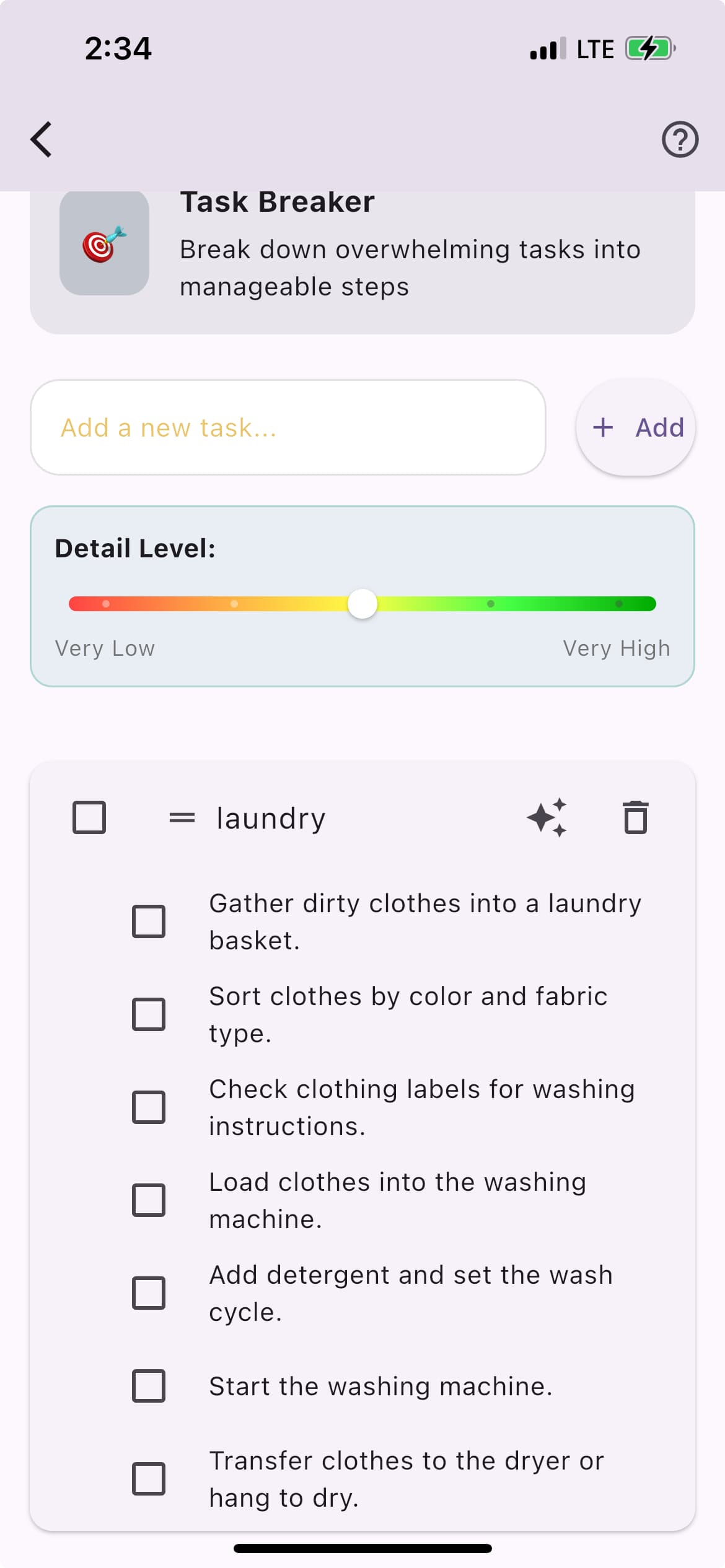Image resolution: width=725 pixels, height=1568 pixels.
Task: Tick Gather dirty clothes step
Action: 149,921
